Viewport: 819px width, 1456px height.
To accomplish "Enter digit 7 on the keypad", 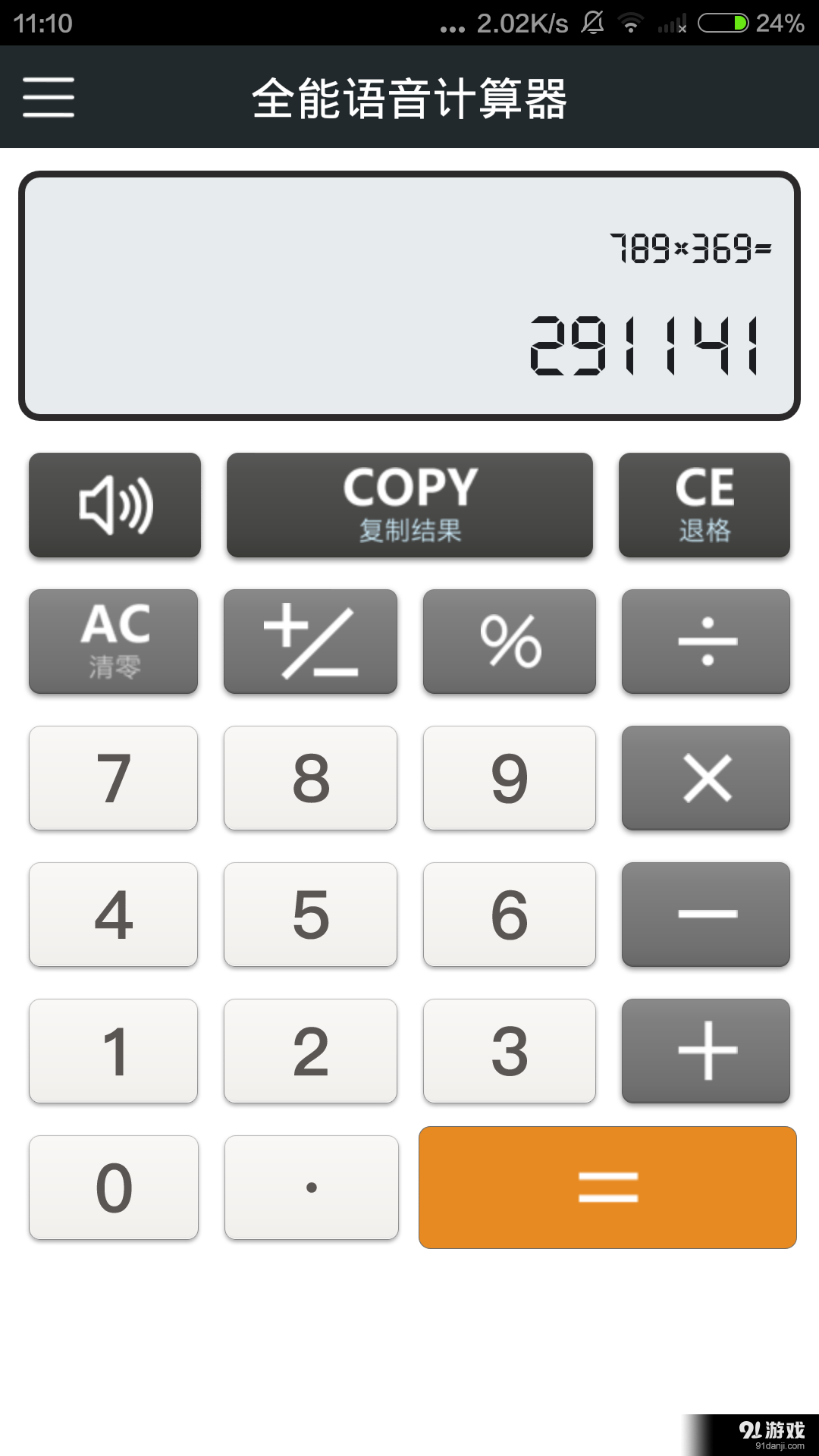I will click(114, 778).
